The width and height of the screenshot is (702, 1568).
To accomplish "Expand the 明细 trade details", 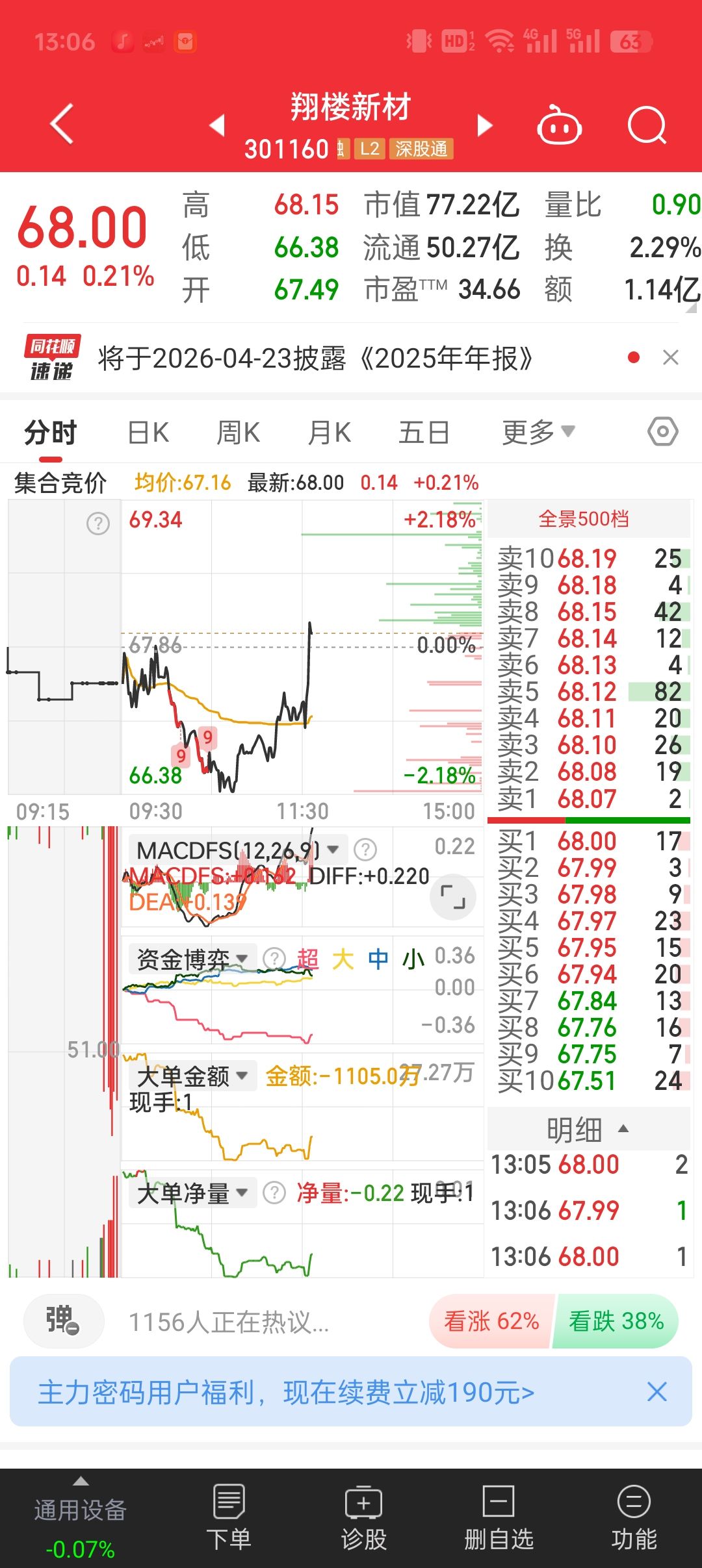I will (588, 1130).
